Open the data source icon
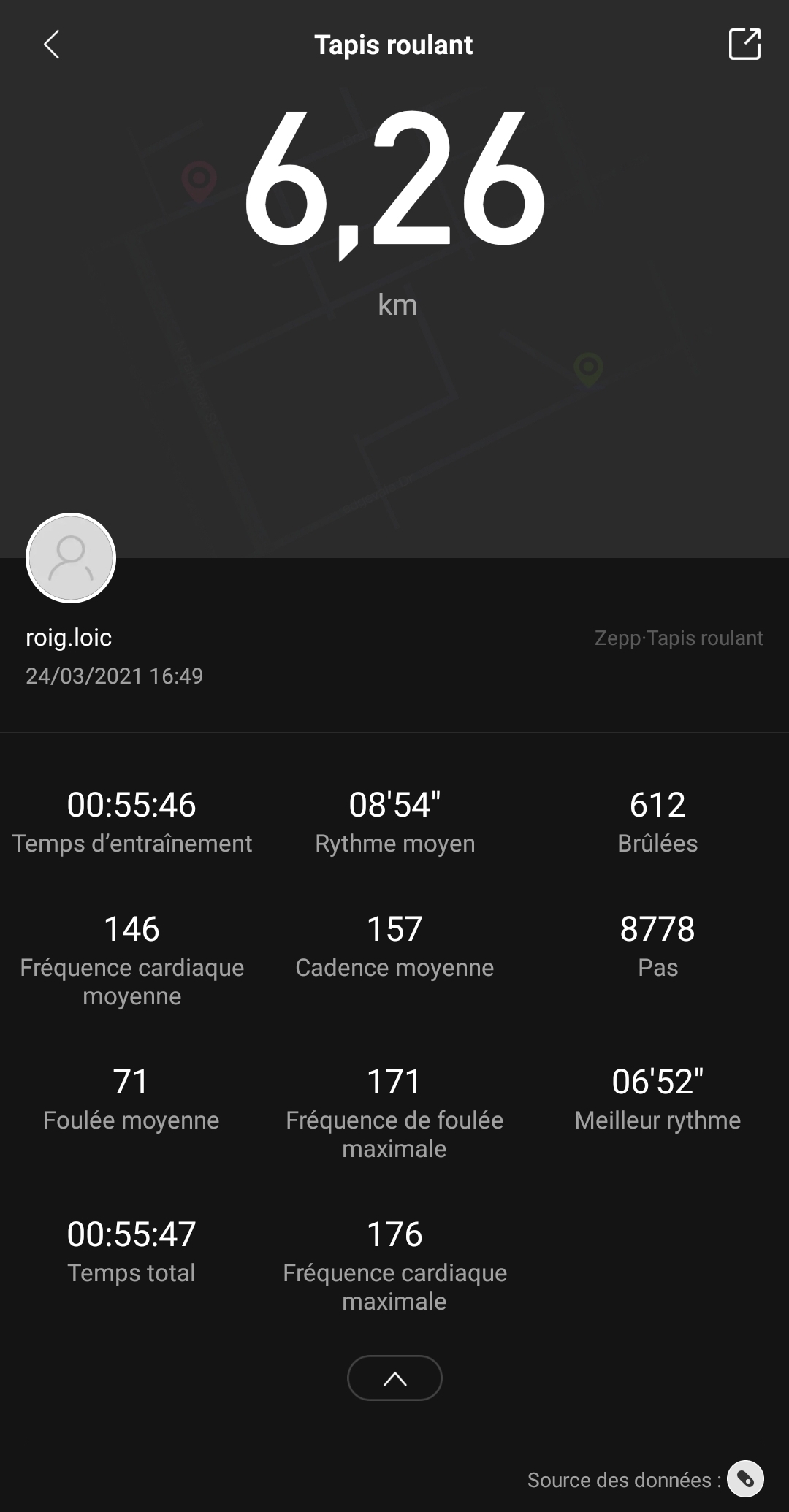This screenshot has width=789, height=1512. (745, 1479)
